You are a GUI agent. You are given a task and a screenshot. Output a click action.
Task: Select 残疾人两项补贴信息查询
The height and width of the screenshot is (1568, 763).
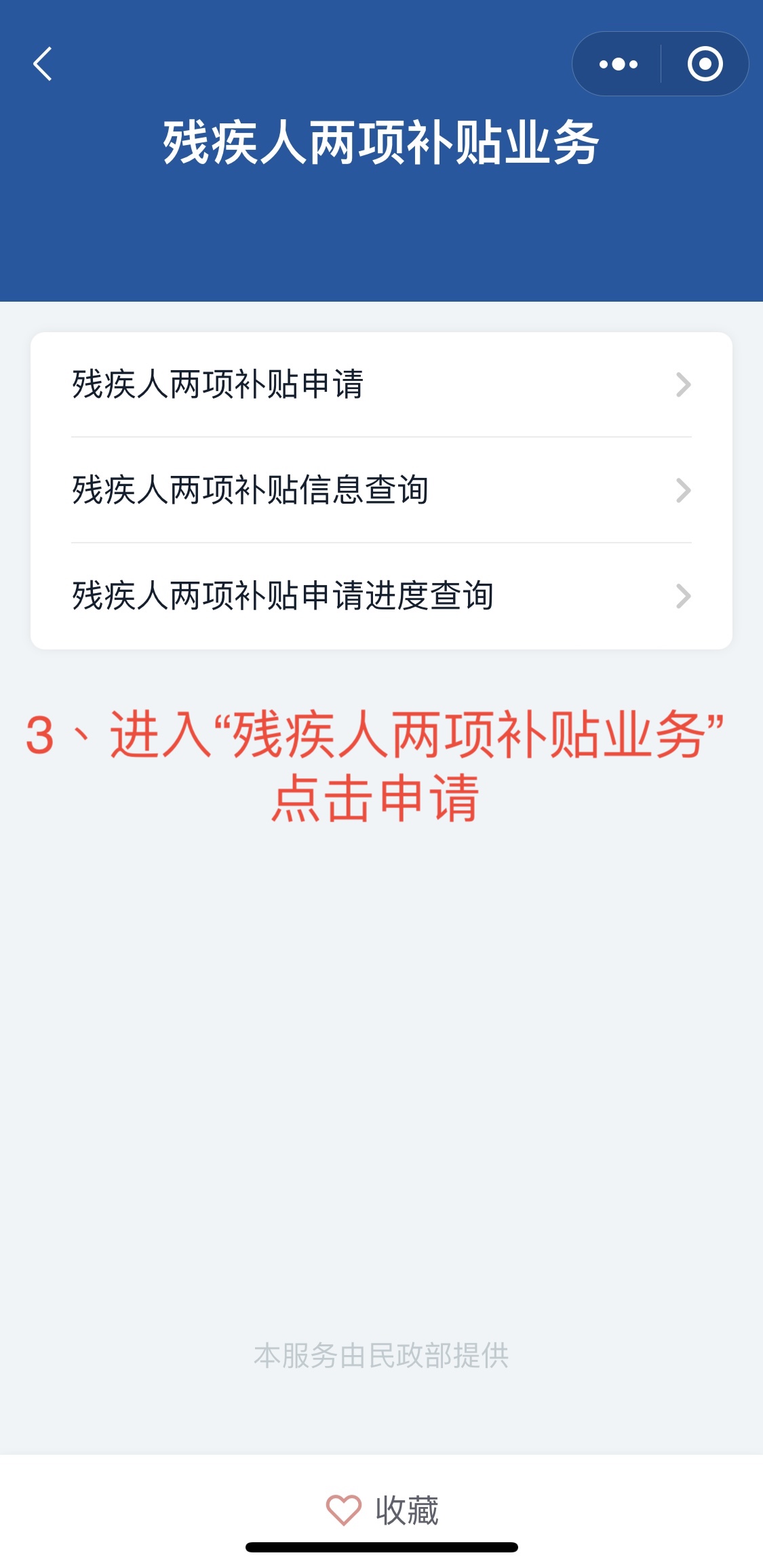tap(381, 490)
